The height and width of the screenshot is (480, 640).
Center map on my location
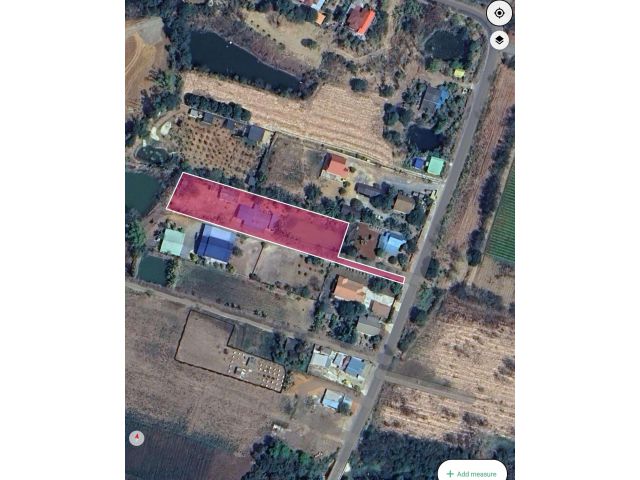[x=499, y=13]
